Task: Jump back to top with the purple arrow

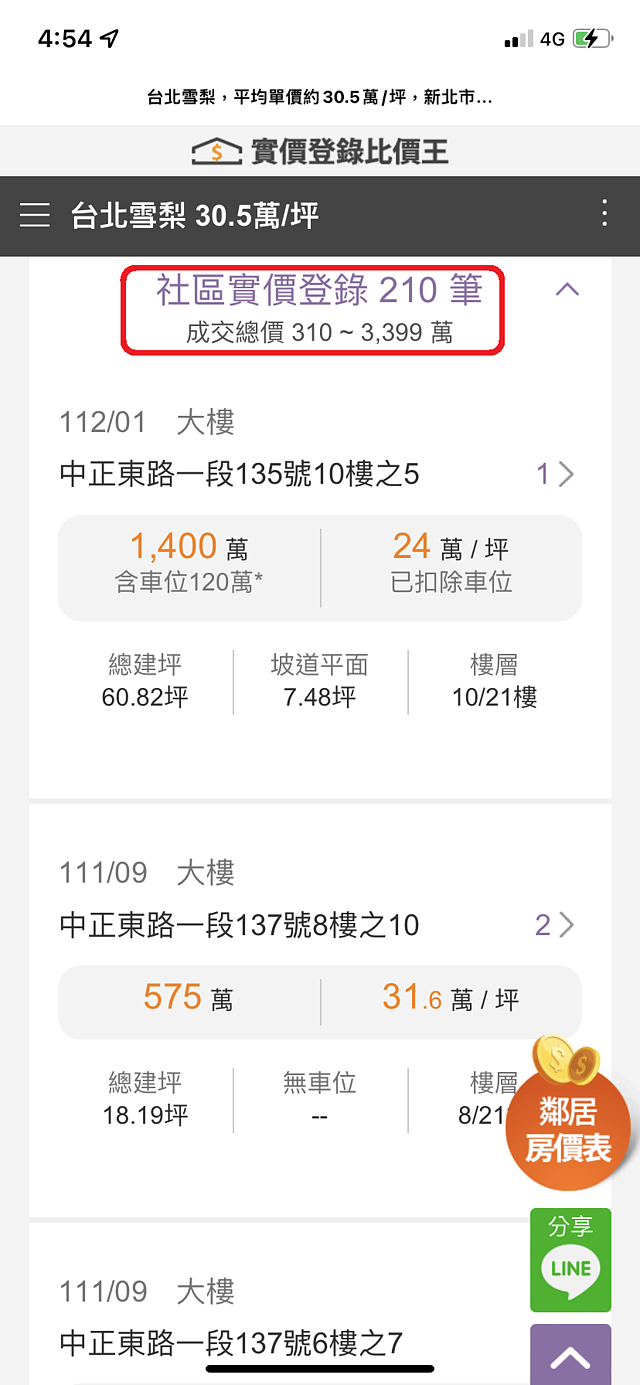Action: [x=570, y=1356]
